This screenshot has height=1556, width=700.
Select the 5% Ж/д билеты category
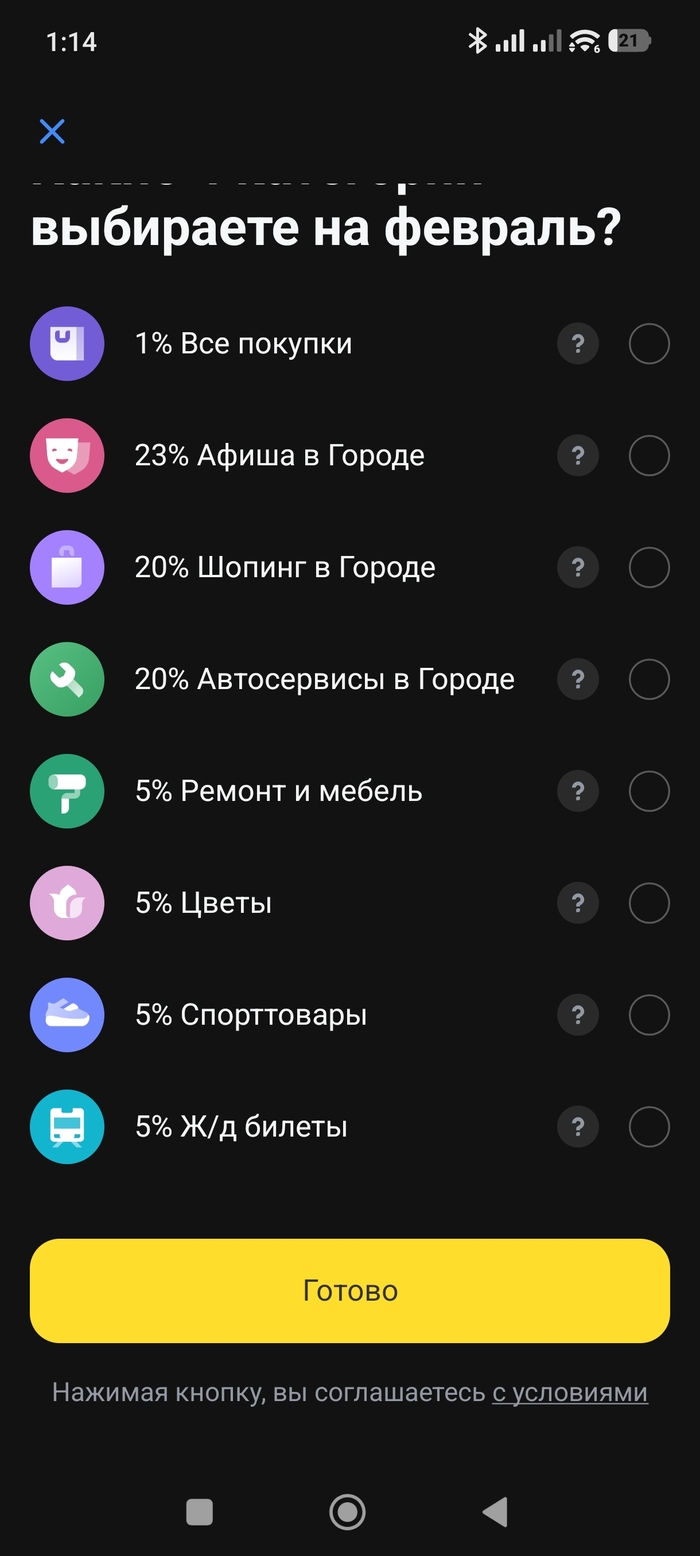coord(649,1128)
